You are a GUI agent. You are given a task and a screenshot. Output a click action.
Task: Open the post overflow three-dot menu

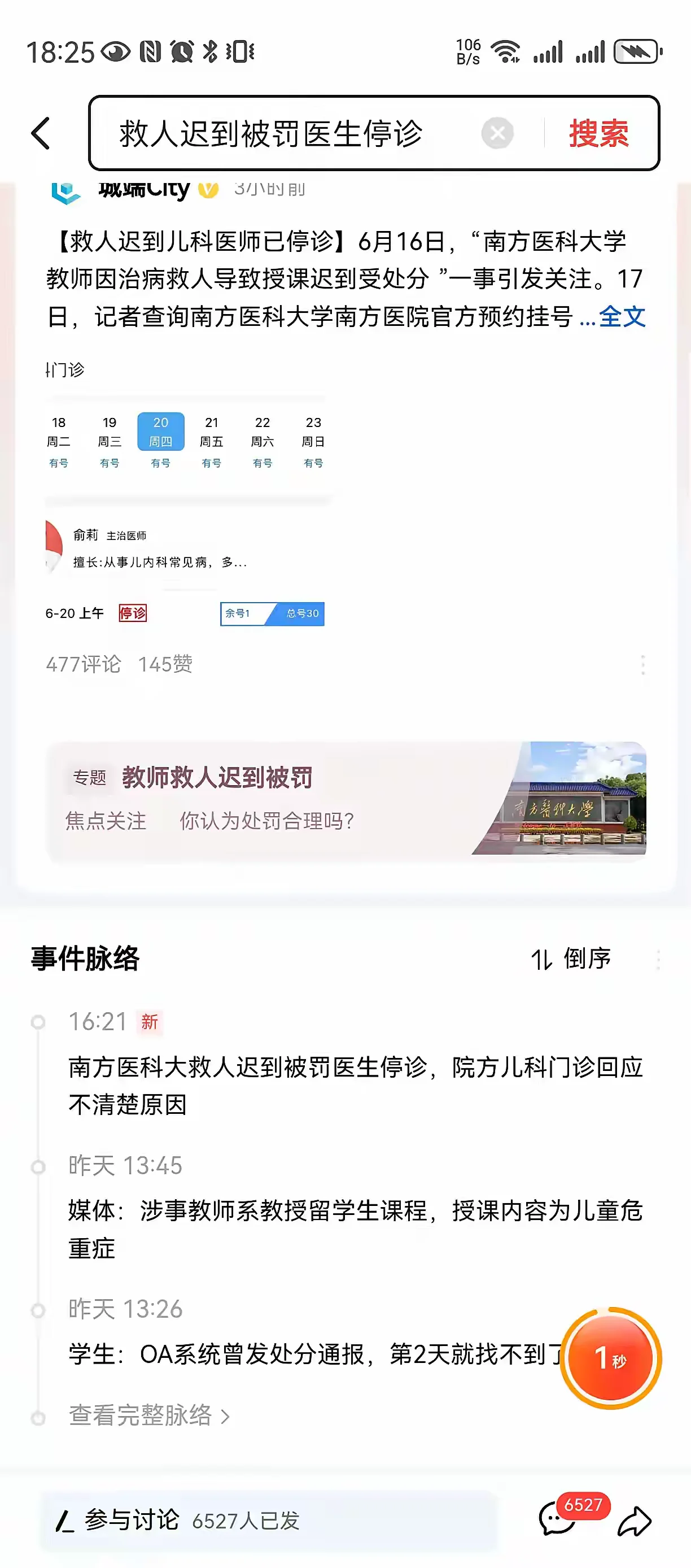click(x=645, y=665)
